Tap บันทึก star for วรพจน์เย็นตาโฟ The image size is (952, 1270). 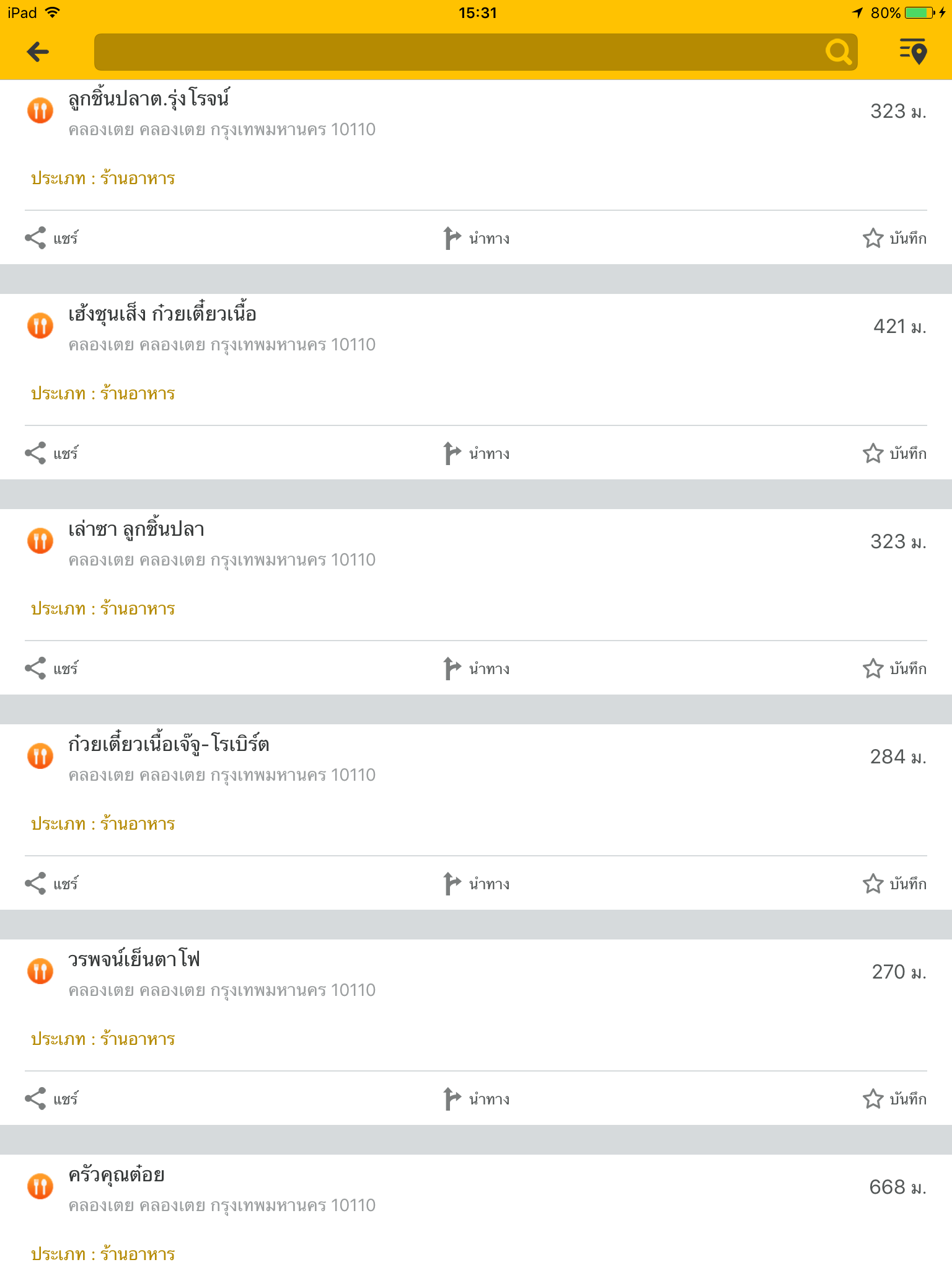tap(894, 1099)
